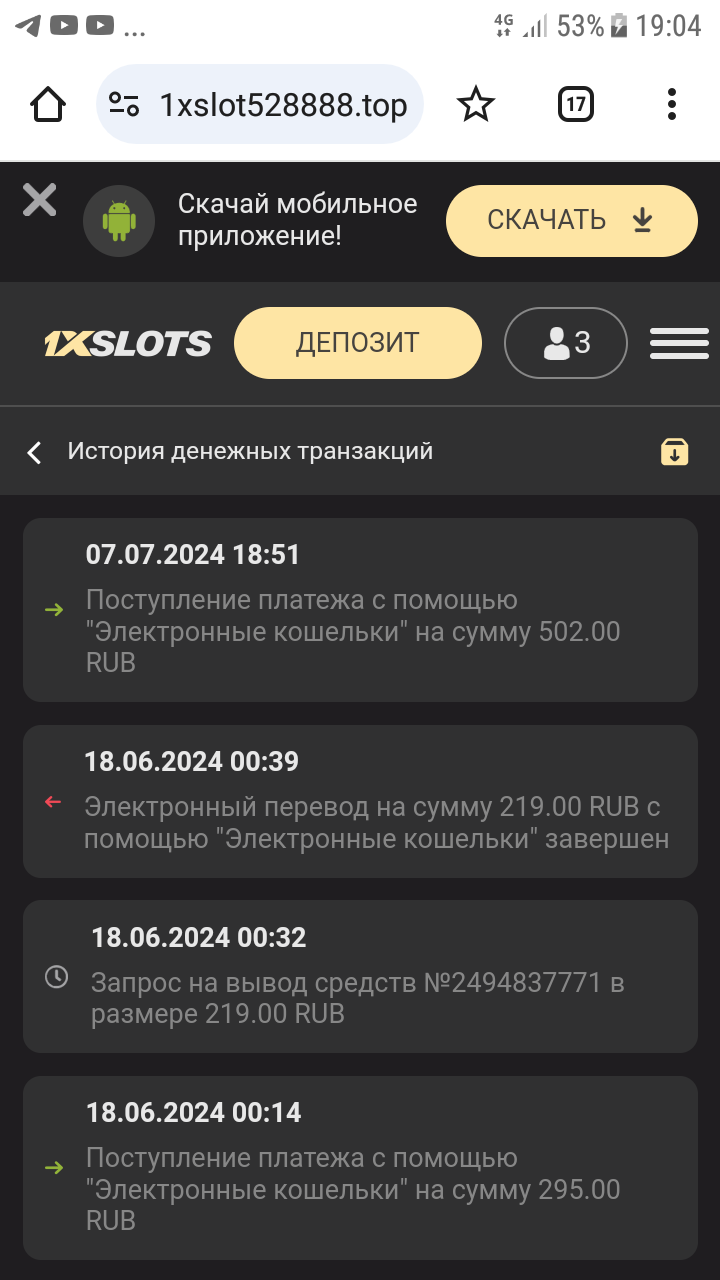Go back from История денежных транзакций

click(x=34, y=452)
